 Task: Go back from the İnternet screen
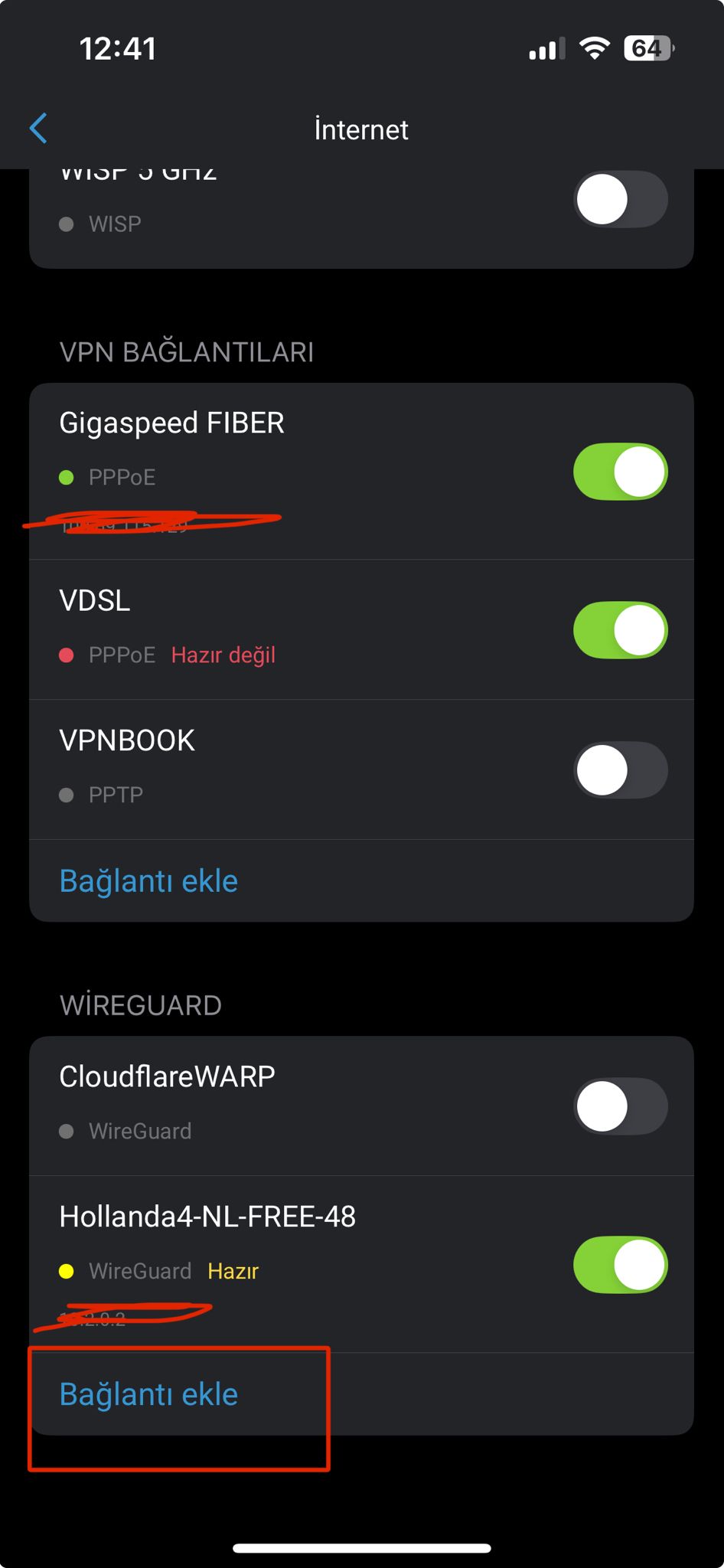tap(38, 129)
